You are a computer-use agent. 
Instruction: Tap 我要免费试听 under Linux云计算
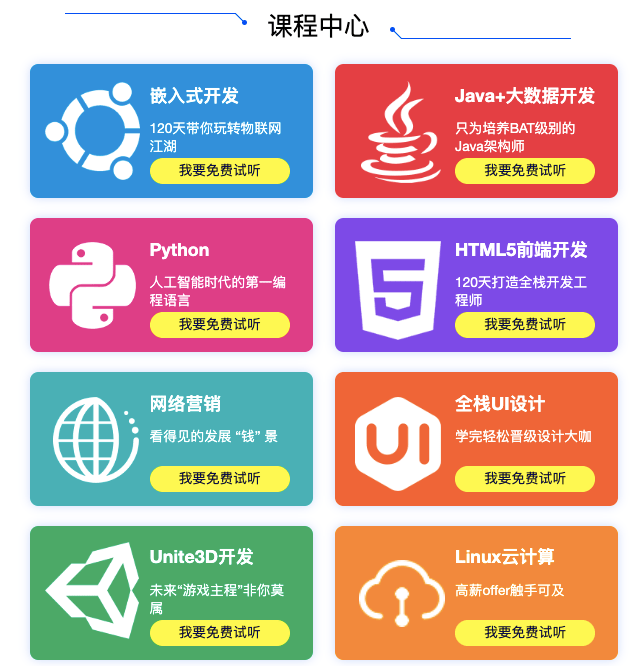[525, 633]
